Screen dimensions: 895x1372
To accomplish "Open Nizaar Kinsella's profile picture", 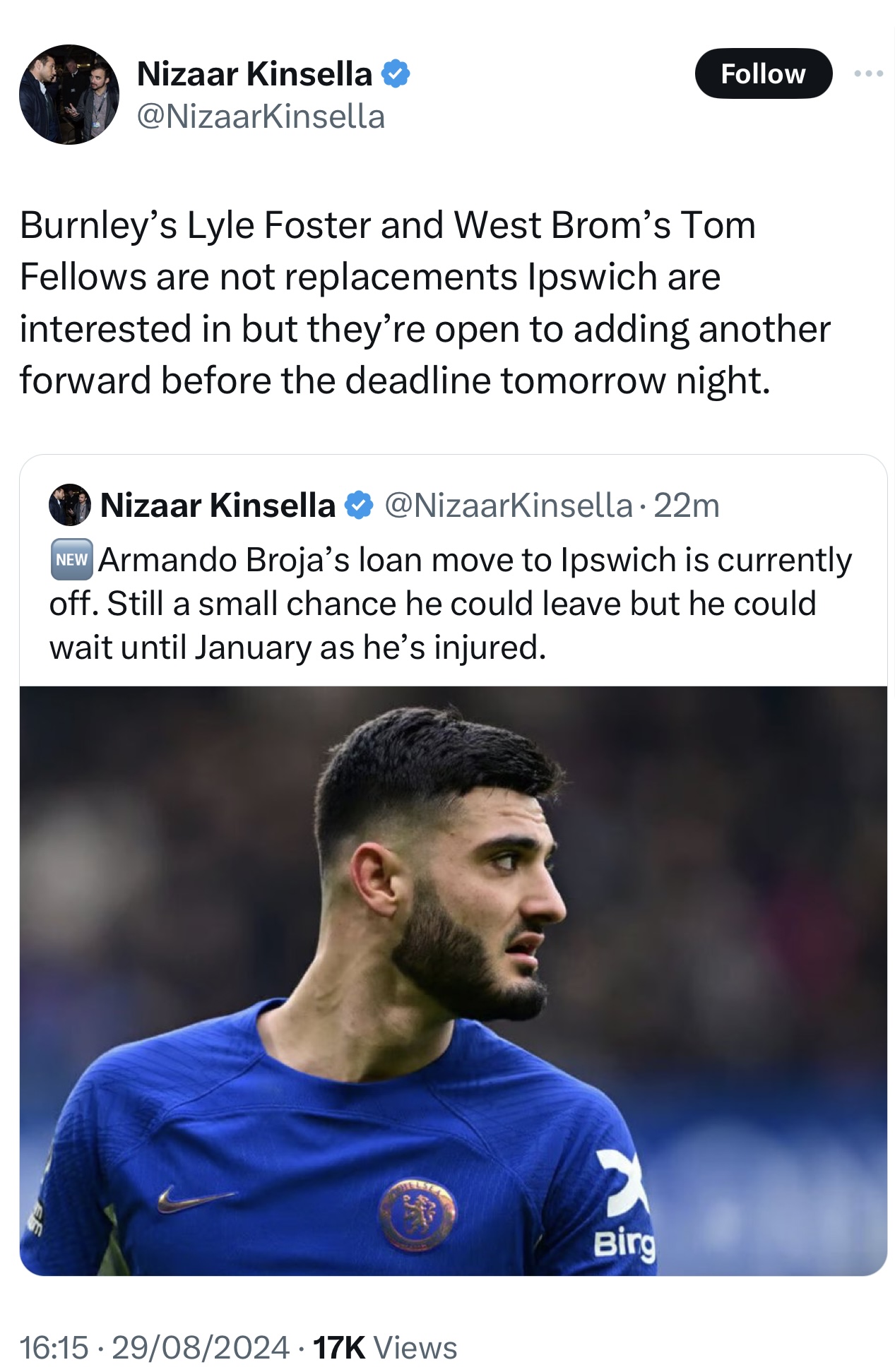I will point(69,95).
